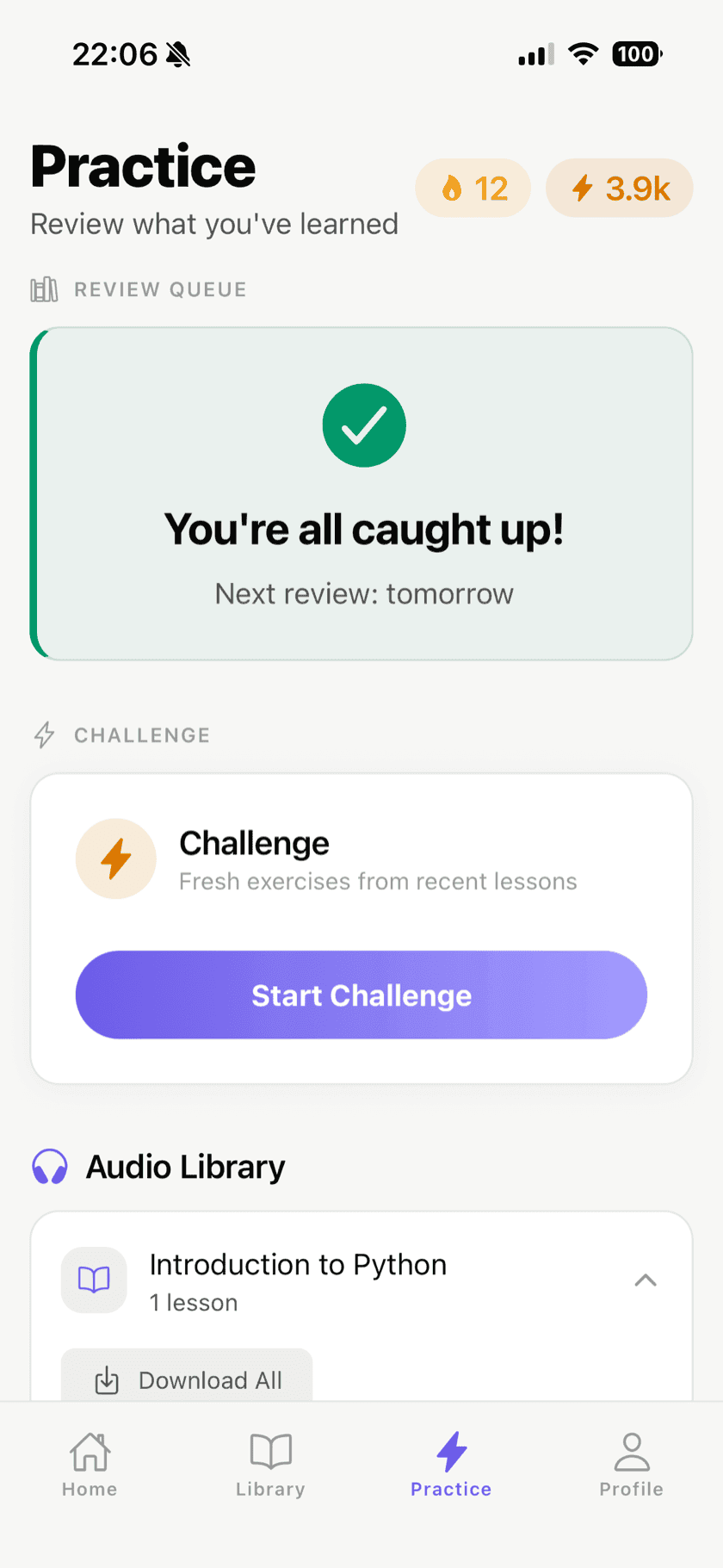Click the orange lightning Challenge icon
Screen dimensions: 723x1568
click(116, 858)
